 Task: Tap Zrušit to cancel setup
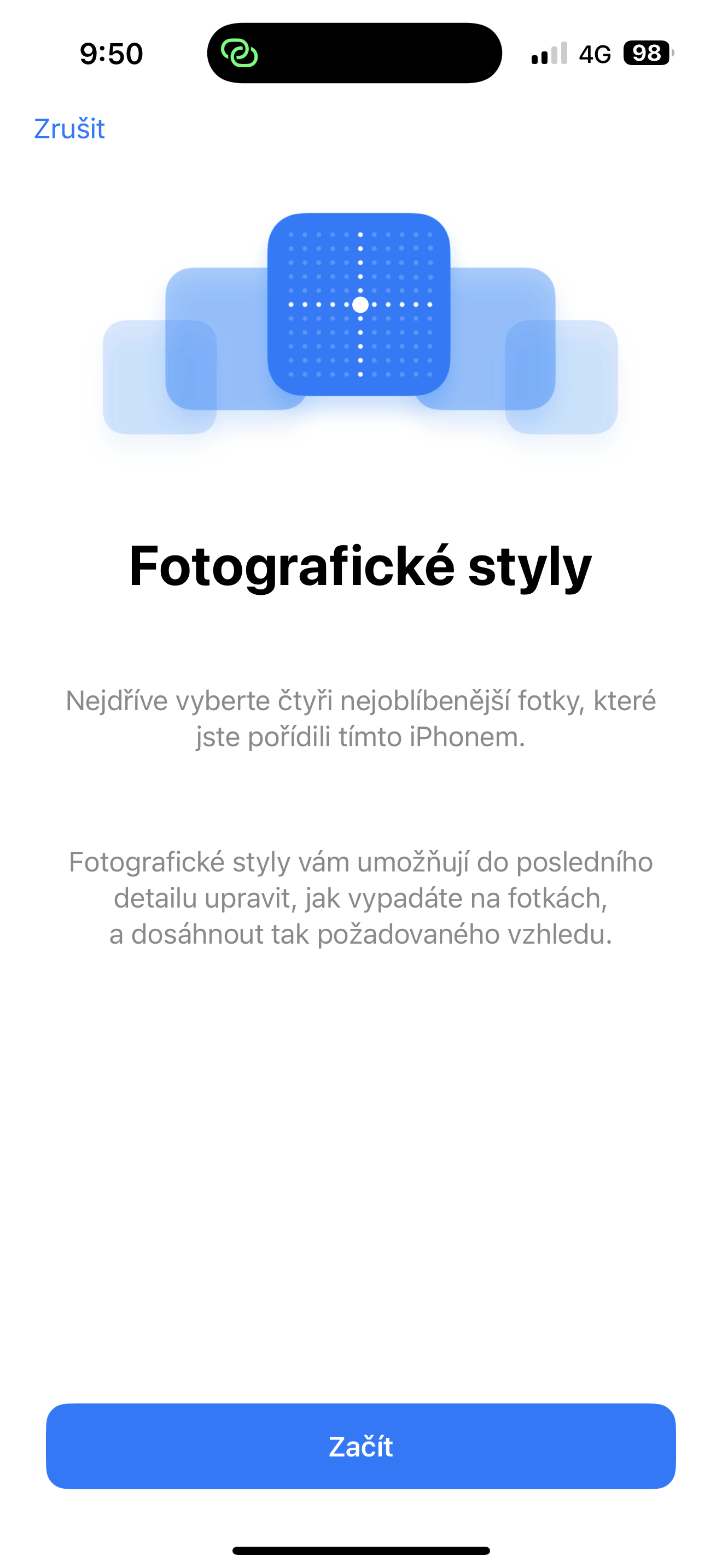point(69,129)
